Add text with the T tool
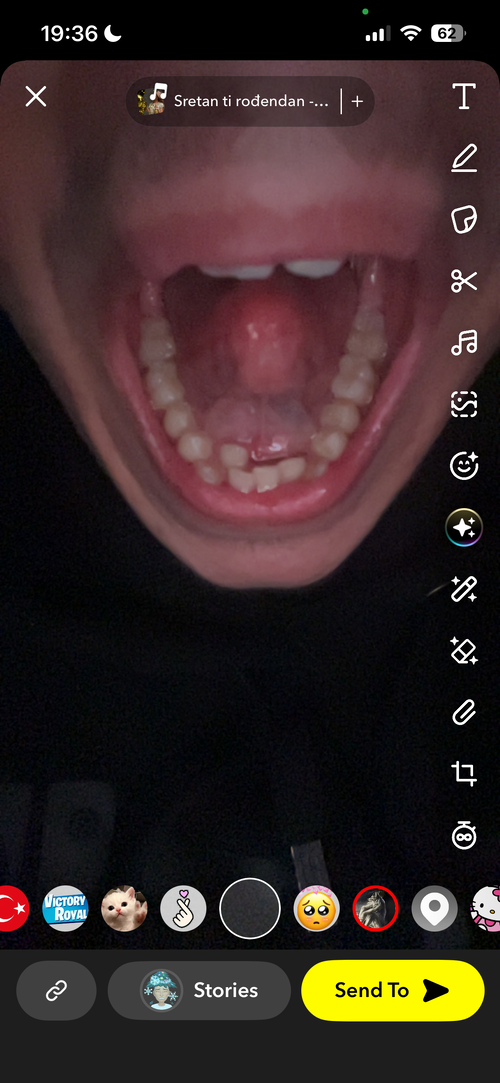 point(464,96)
